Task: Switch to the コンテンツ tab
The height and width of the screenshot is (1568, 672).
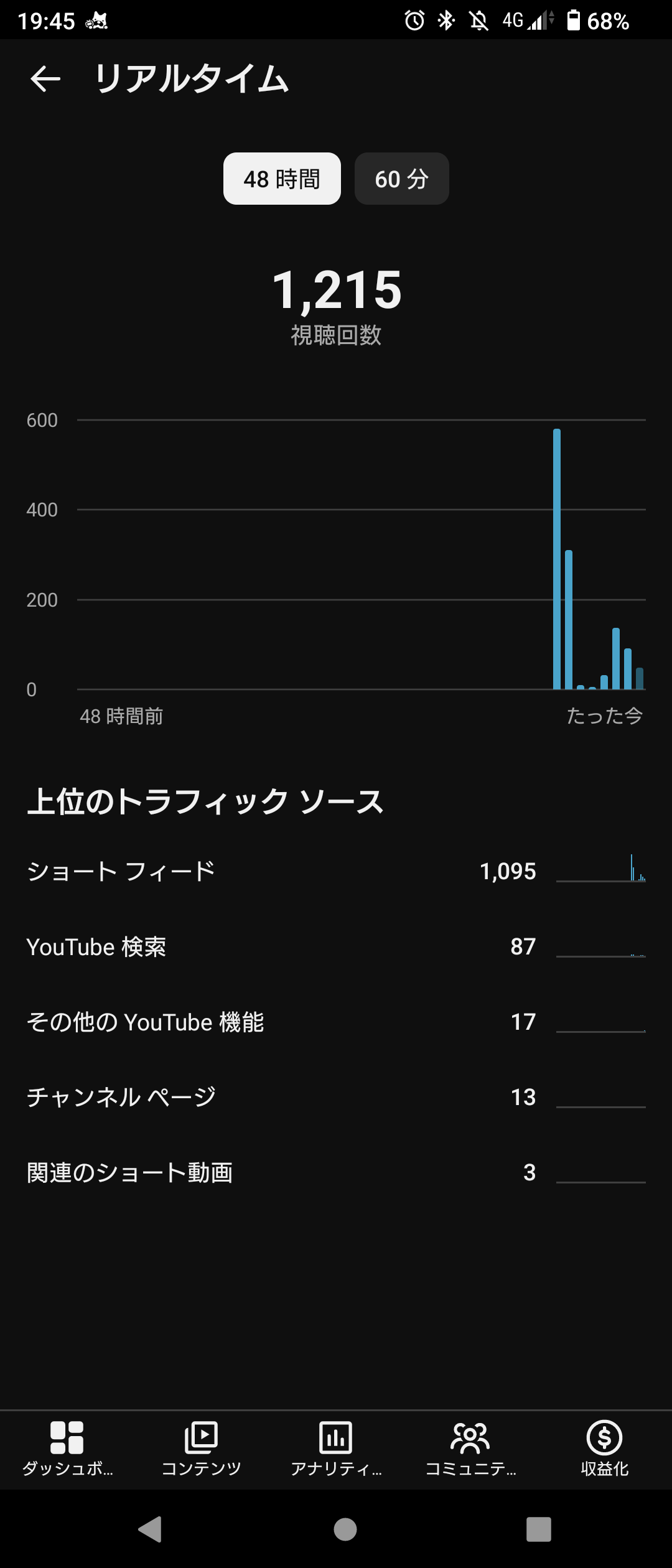Action: (201, 1450)
